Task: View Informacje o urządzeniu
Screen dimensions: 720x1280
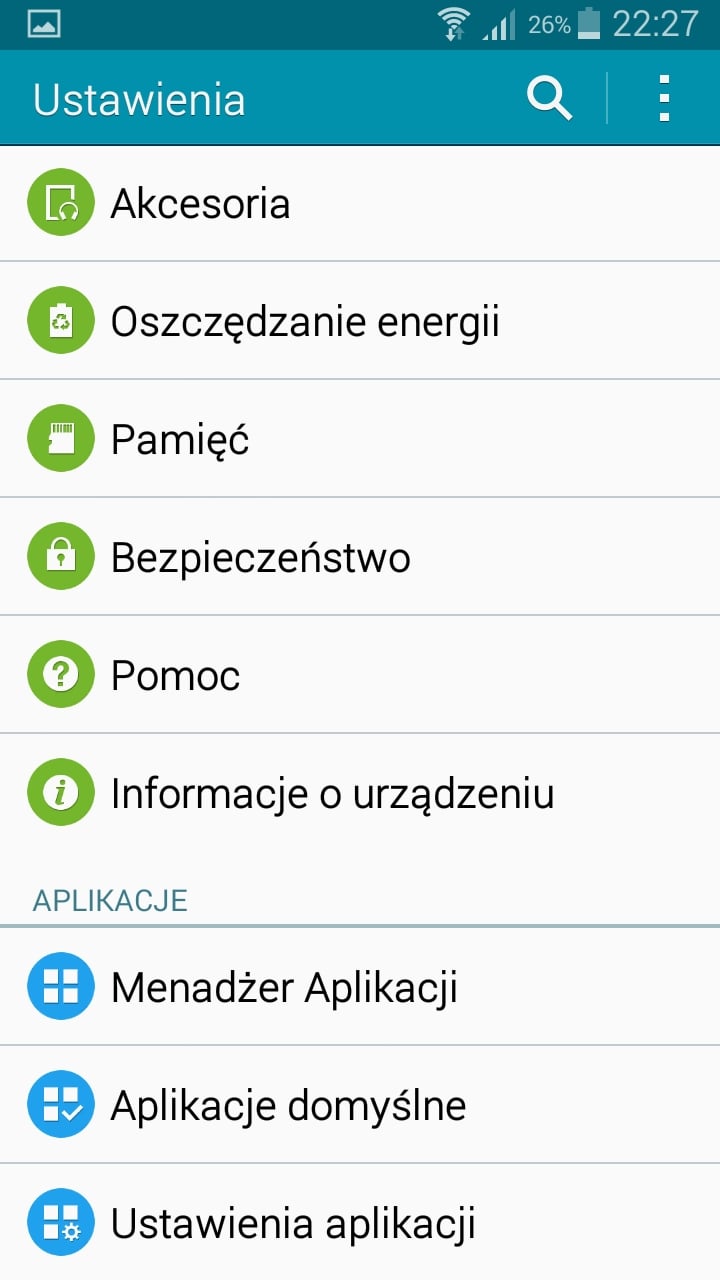Action: [360, 793]
